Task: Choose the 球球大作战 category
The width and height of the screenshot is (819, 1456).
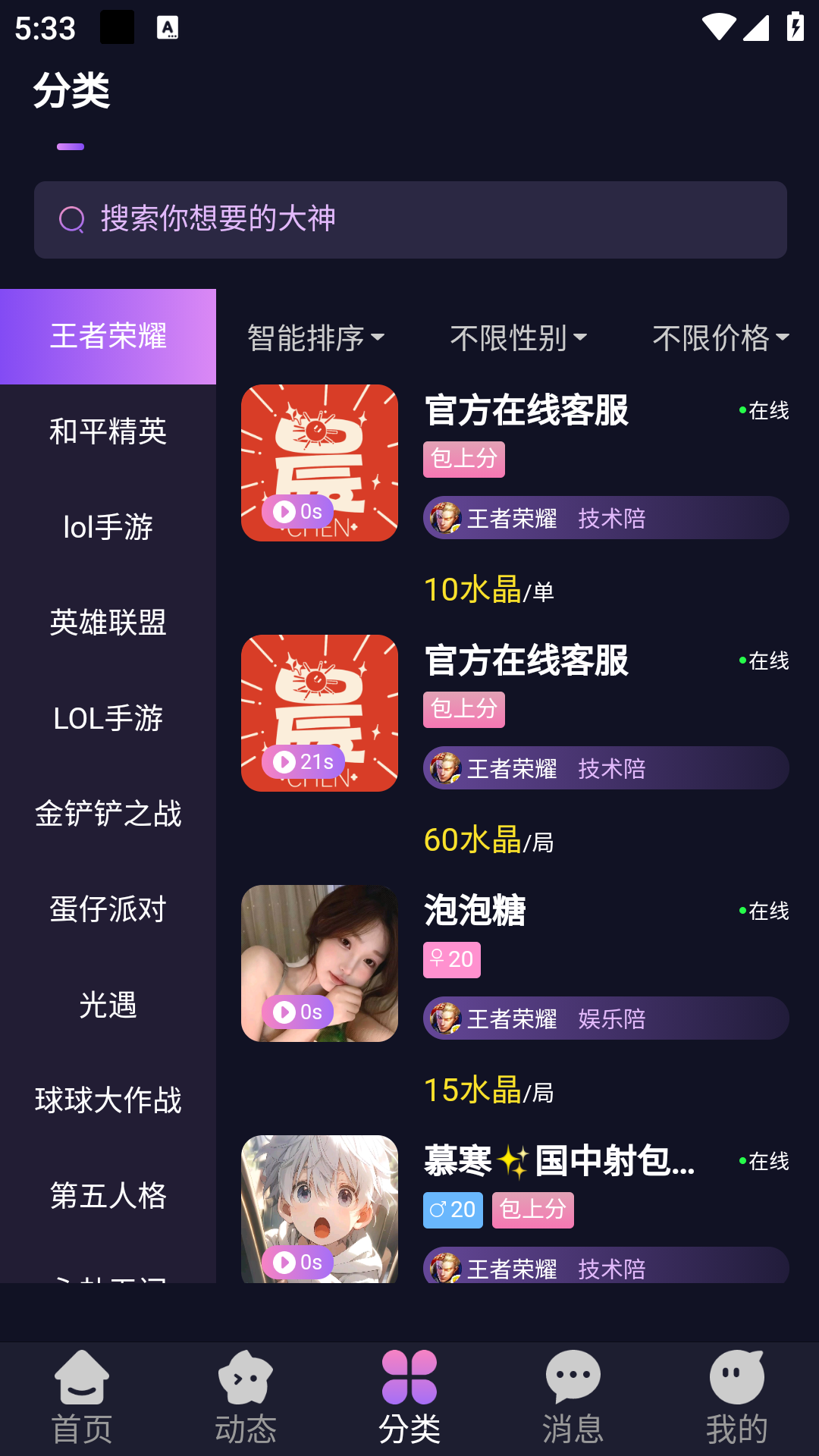Action: [108, 1100]
